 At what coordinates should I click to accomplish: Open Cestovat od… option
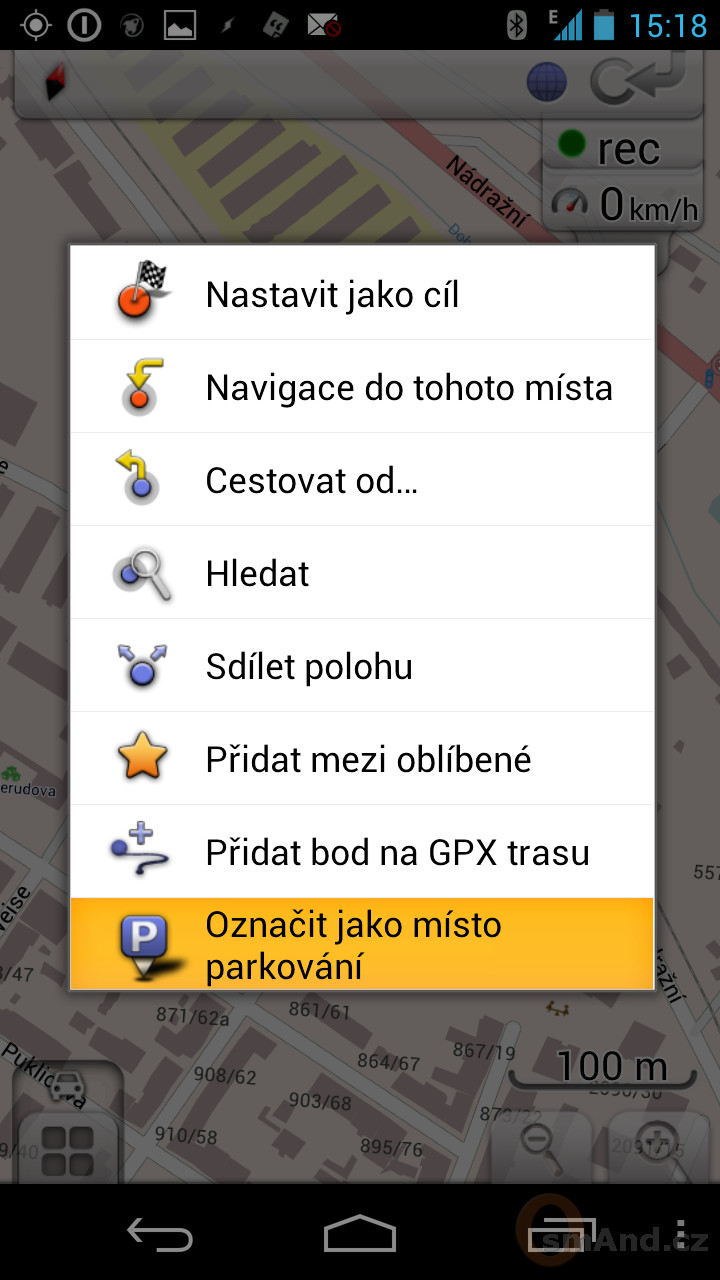click(362, 480)
